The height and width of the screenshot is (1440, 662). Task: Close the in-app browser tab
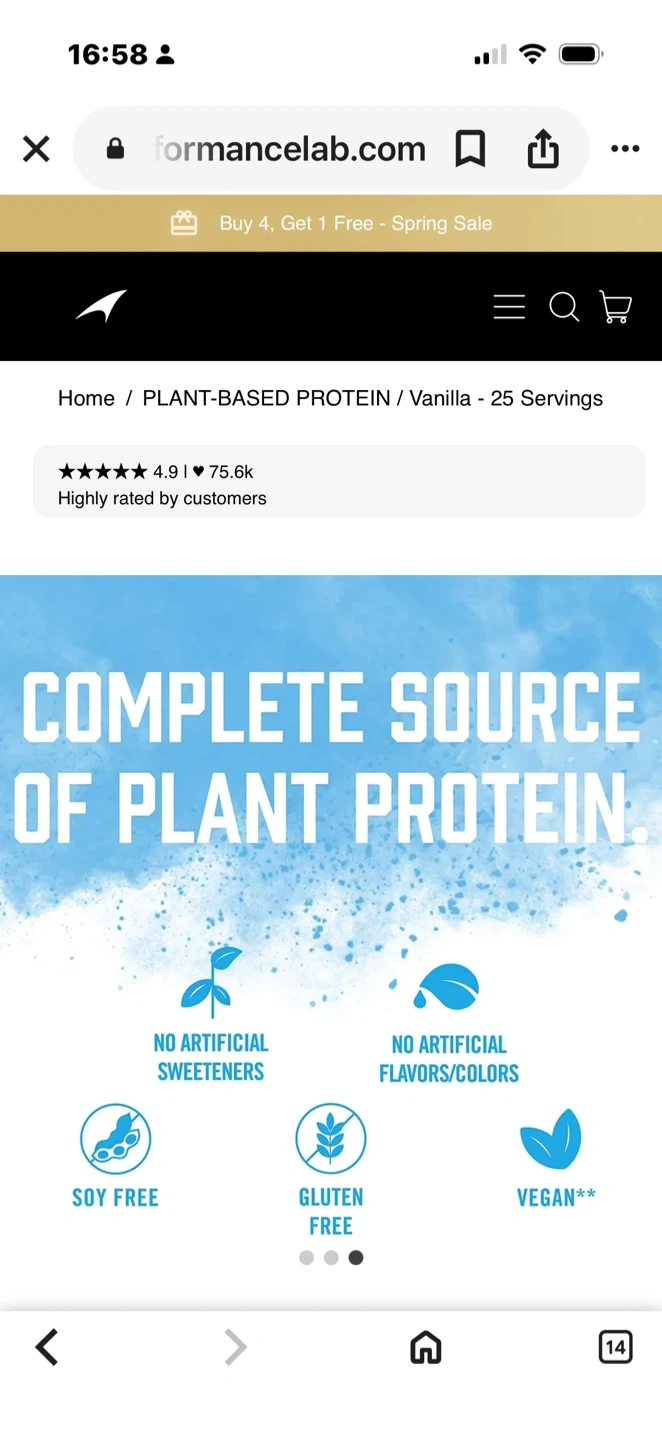[x=36, y=150]
